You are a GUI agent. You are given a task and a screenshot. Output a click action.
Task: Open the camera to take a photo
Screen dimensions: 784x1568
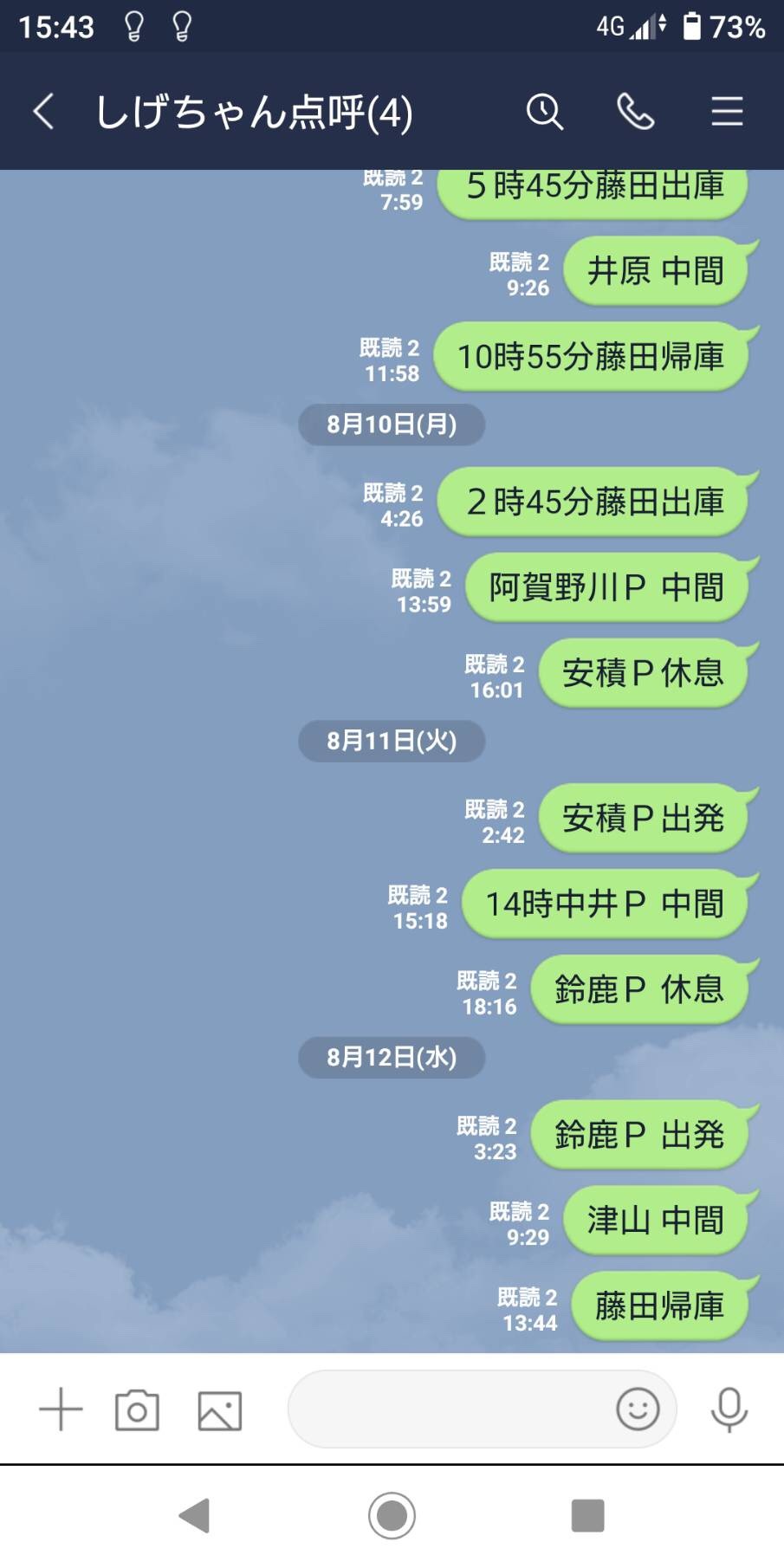138,1409
